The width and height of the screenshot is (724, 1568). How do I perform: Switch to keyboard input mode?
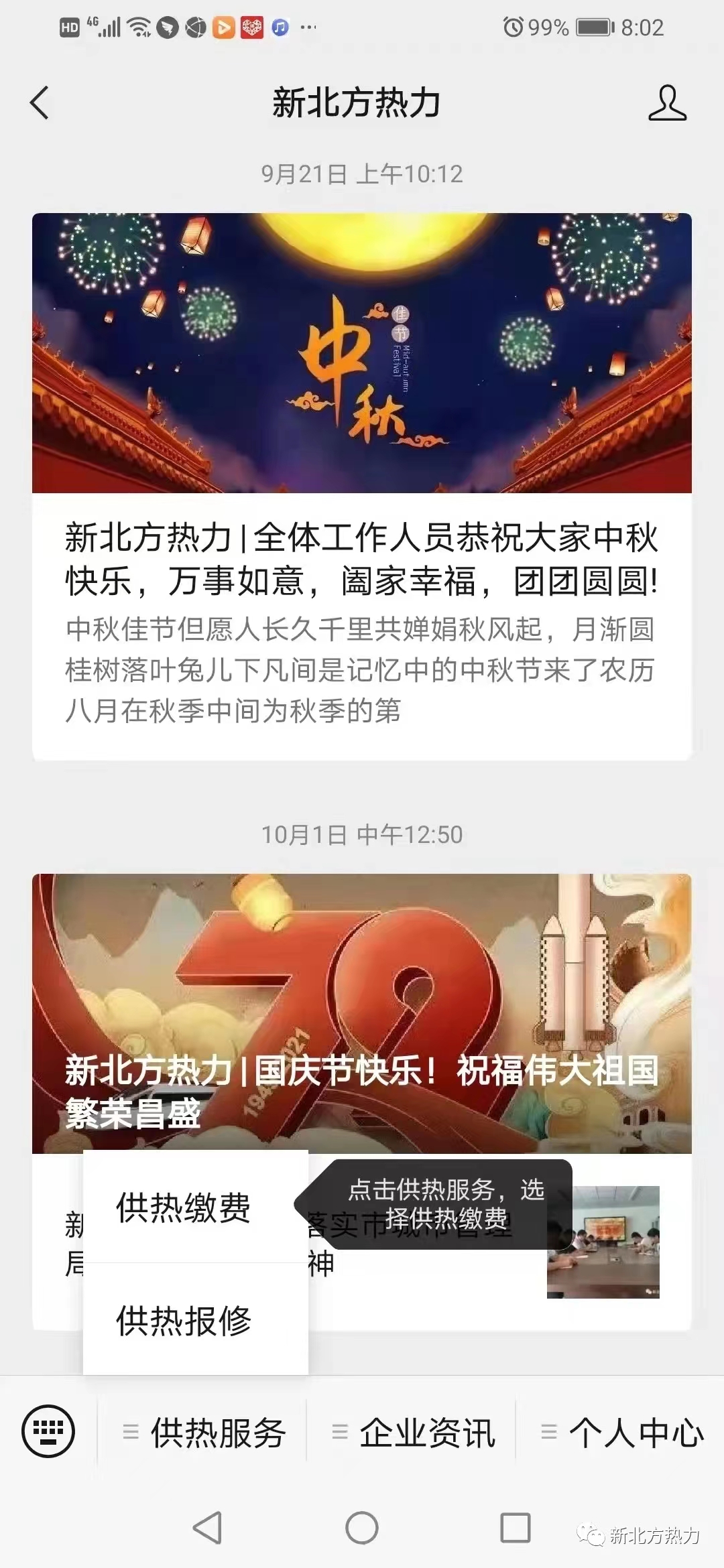tap(48, 1431)
